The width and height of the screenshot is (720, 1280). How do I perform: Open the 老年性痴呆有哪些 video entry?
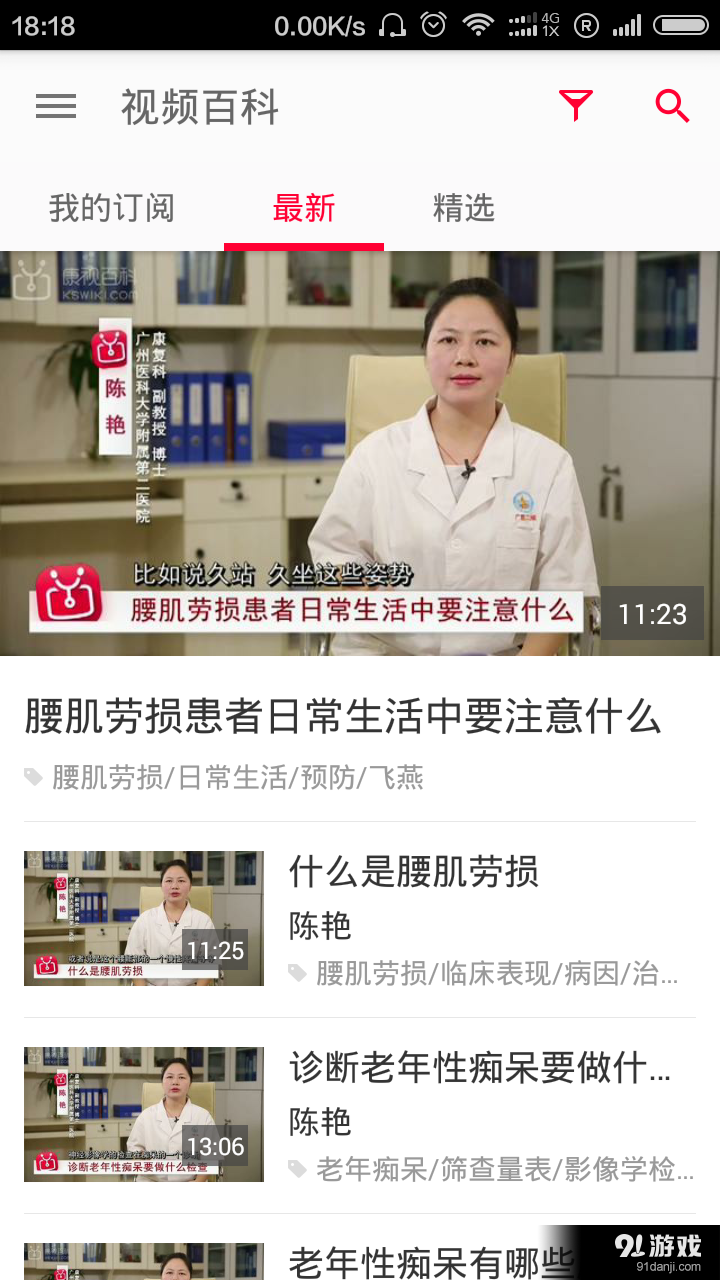pyautogui.click(x=430, y=1263)
